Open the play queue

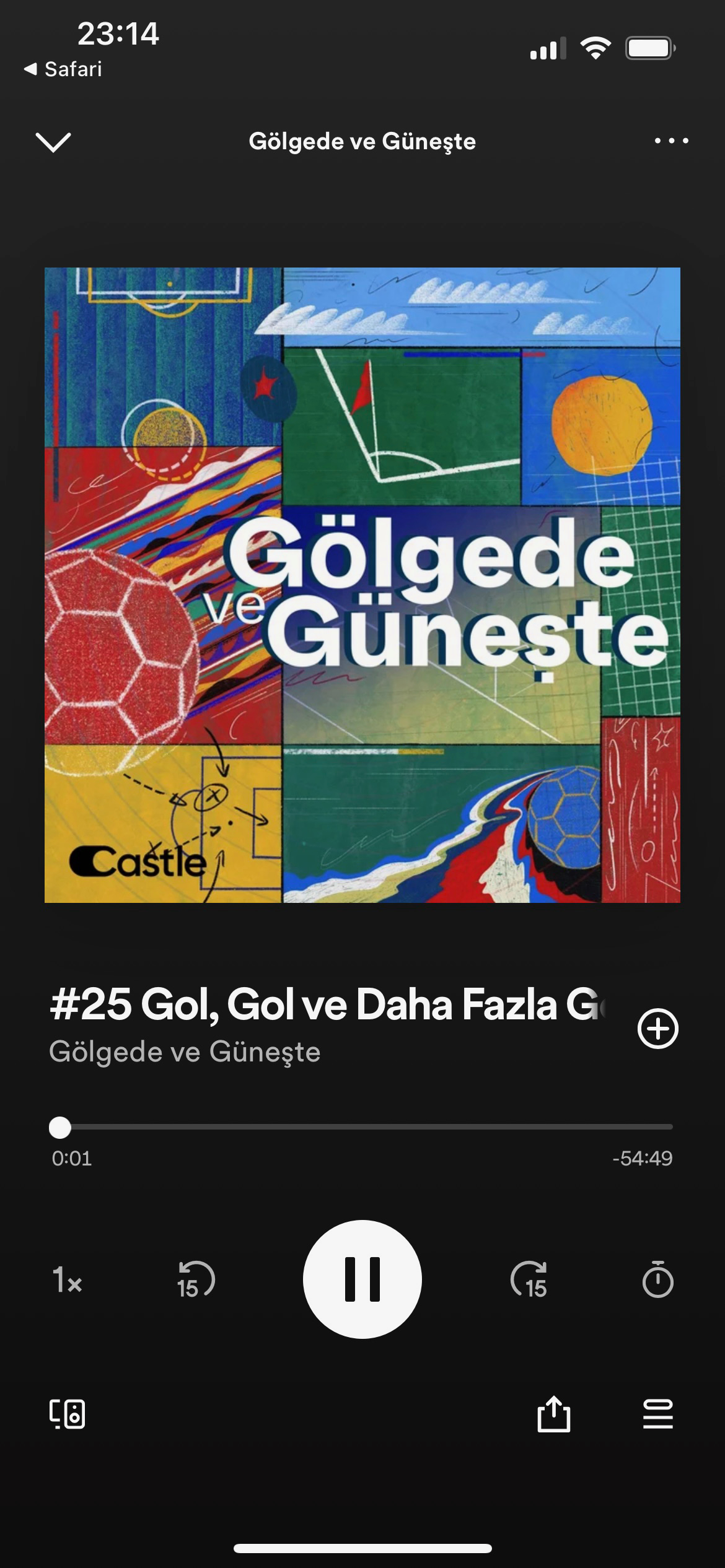657,1414
